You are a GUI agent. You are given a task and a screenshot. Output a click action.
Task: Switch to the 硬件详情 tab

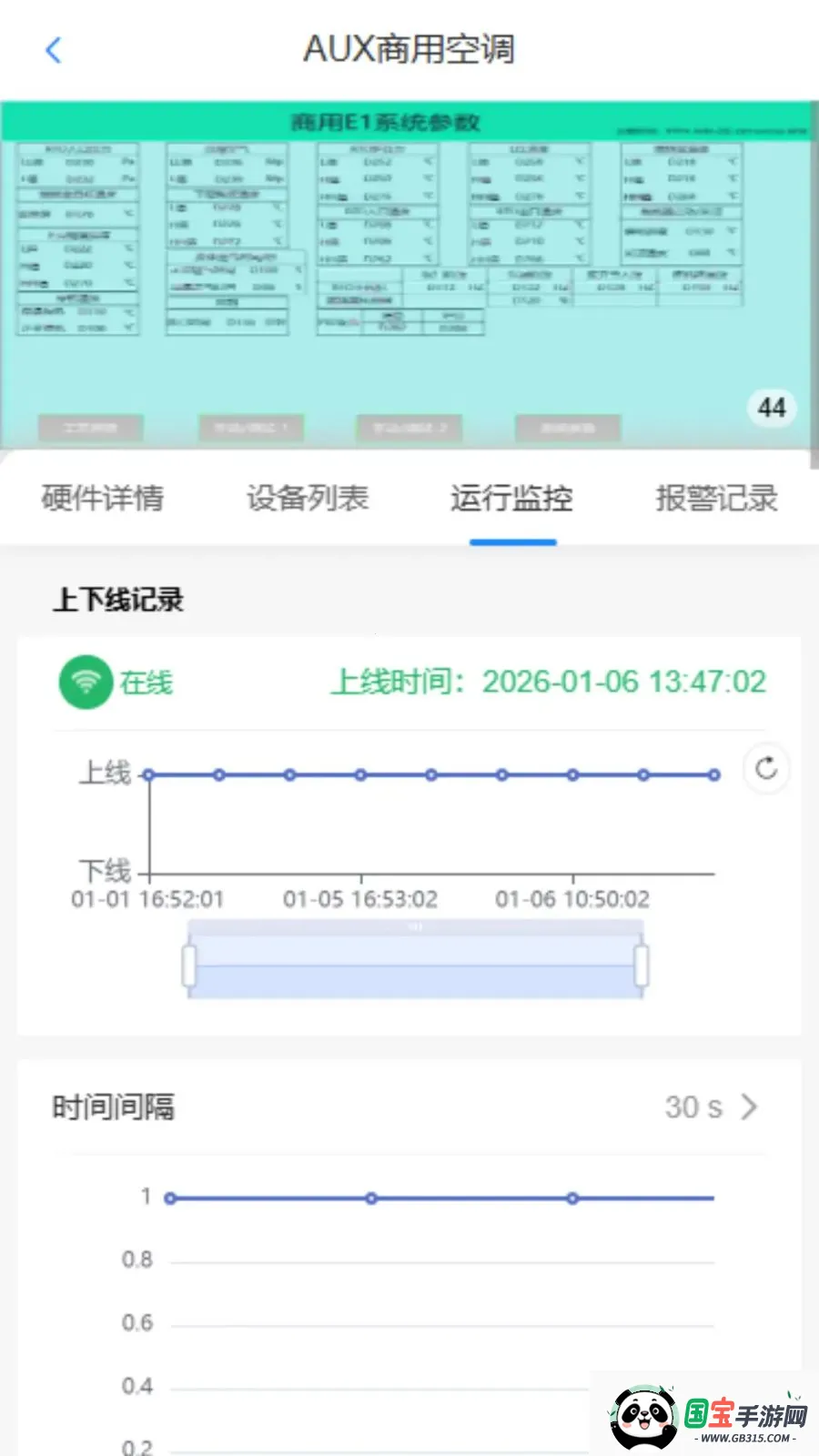[101, 500]
